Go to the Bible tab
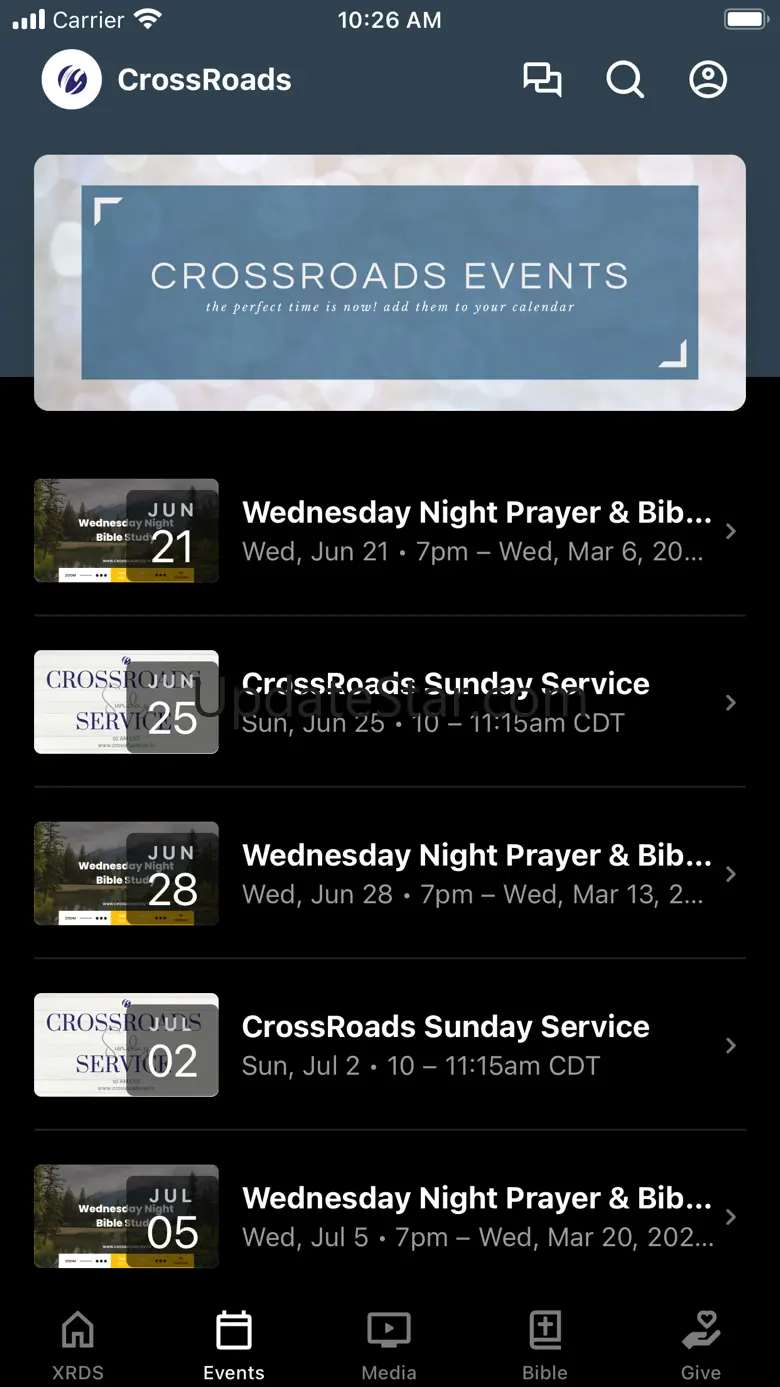 pyautogui.click(x=545, y=1345)
